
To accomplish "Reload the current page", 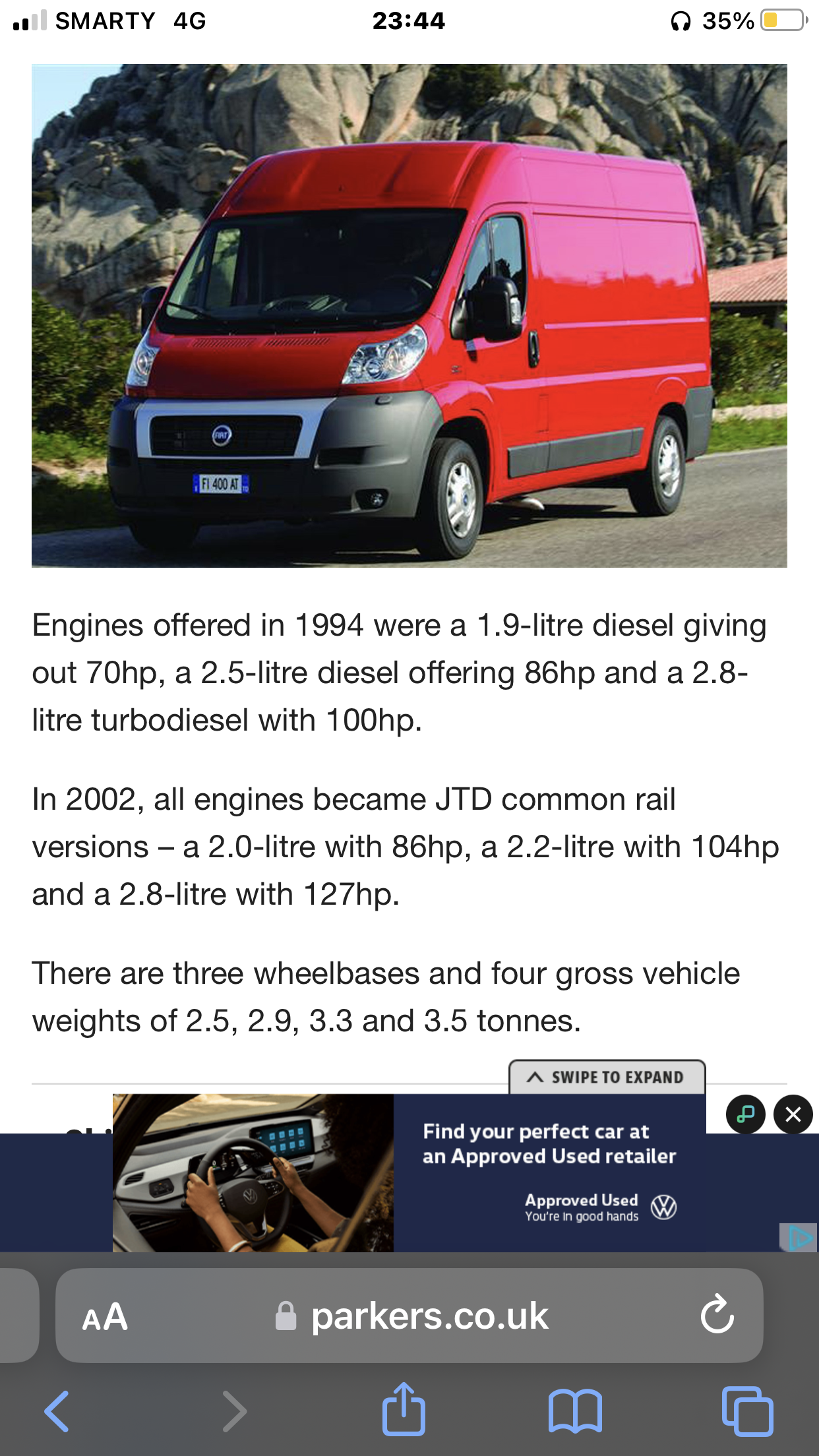I will pyautogui.click(x=717, y=1316).
